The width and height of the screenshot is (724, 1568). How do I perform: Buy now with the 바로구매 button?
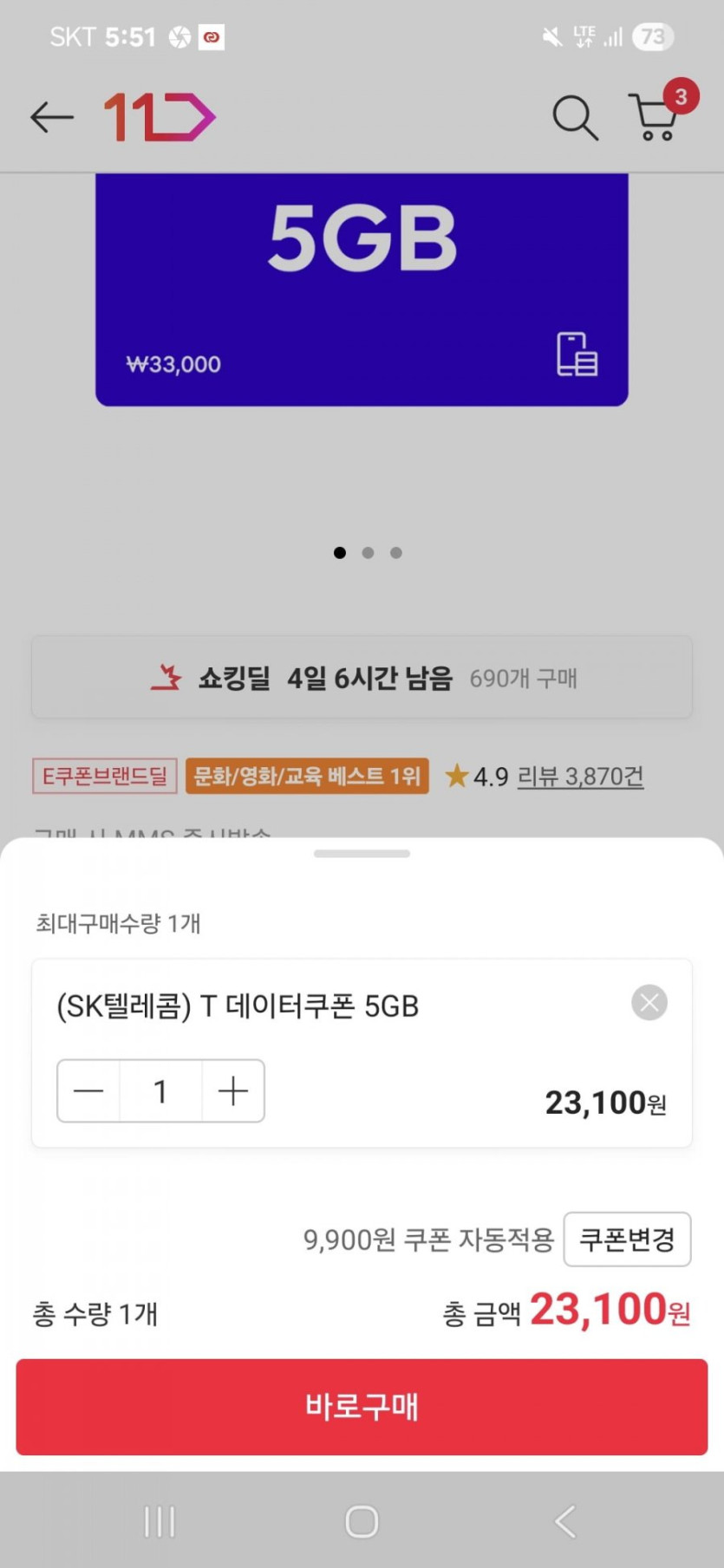(x=362, y=1406)
